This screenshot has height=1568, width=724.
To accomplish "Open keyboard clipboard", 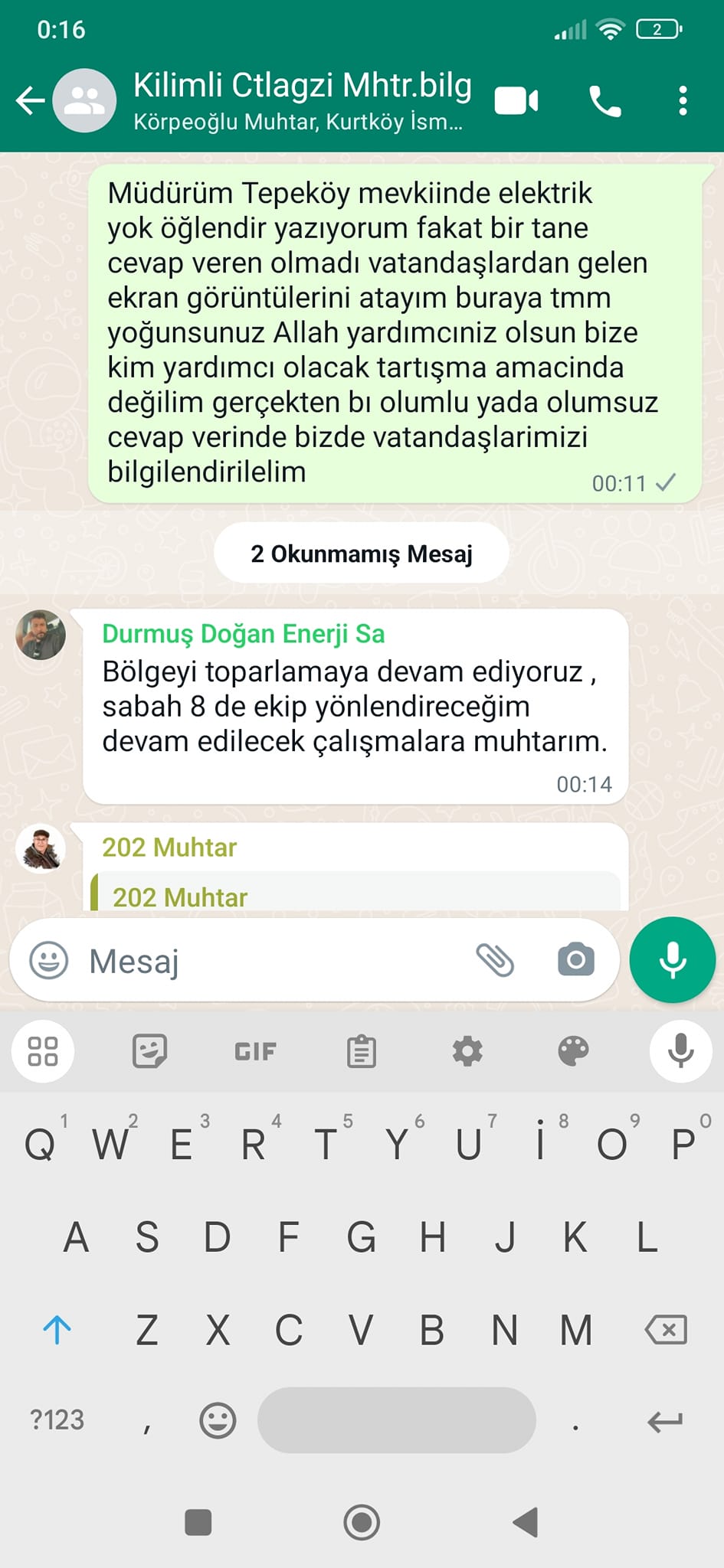I will pyautogui.click(x=362, y=1051).
